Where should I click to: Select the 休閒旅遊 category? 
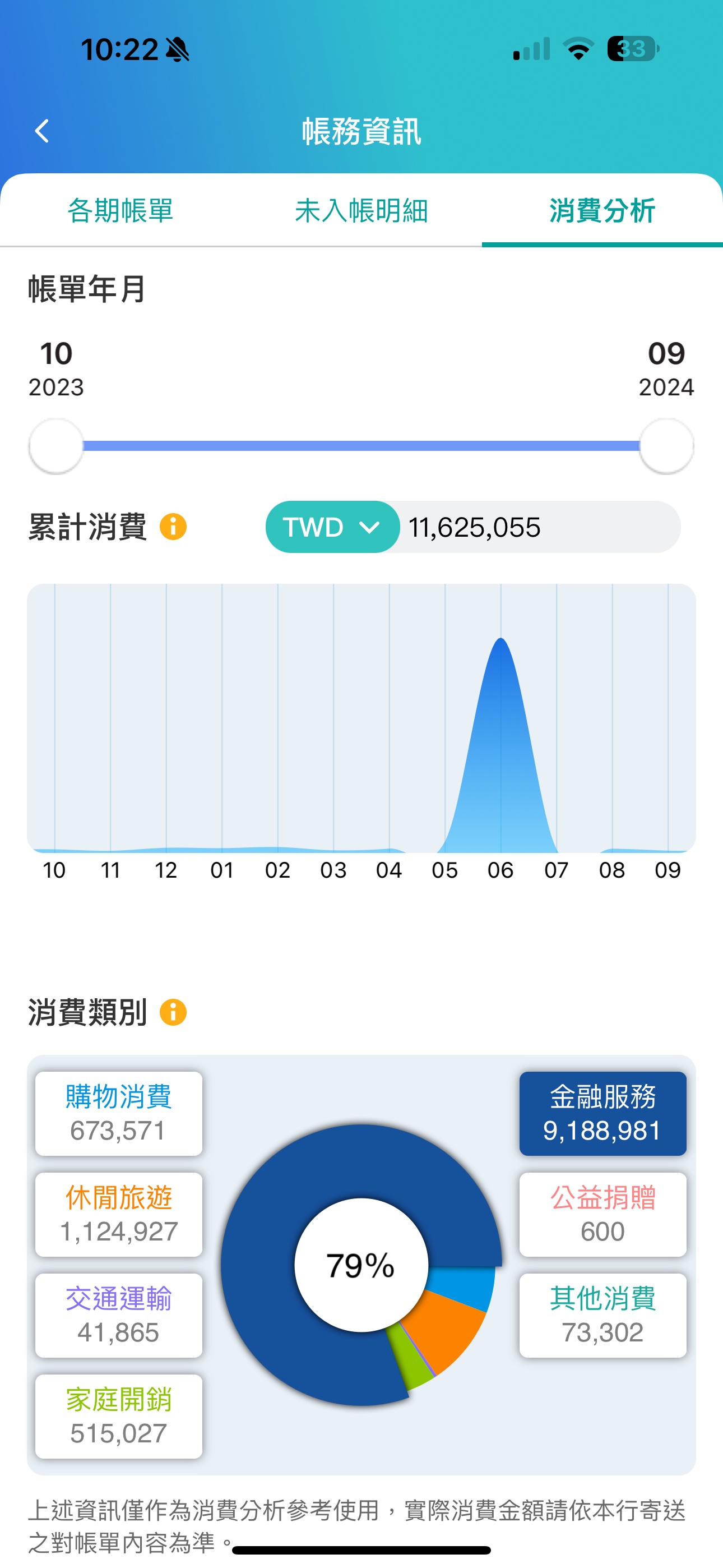click(x=119, y=1214)
